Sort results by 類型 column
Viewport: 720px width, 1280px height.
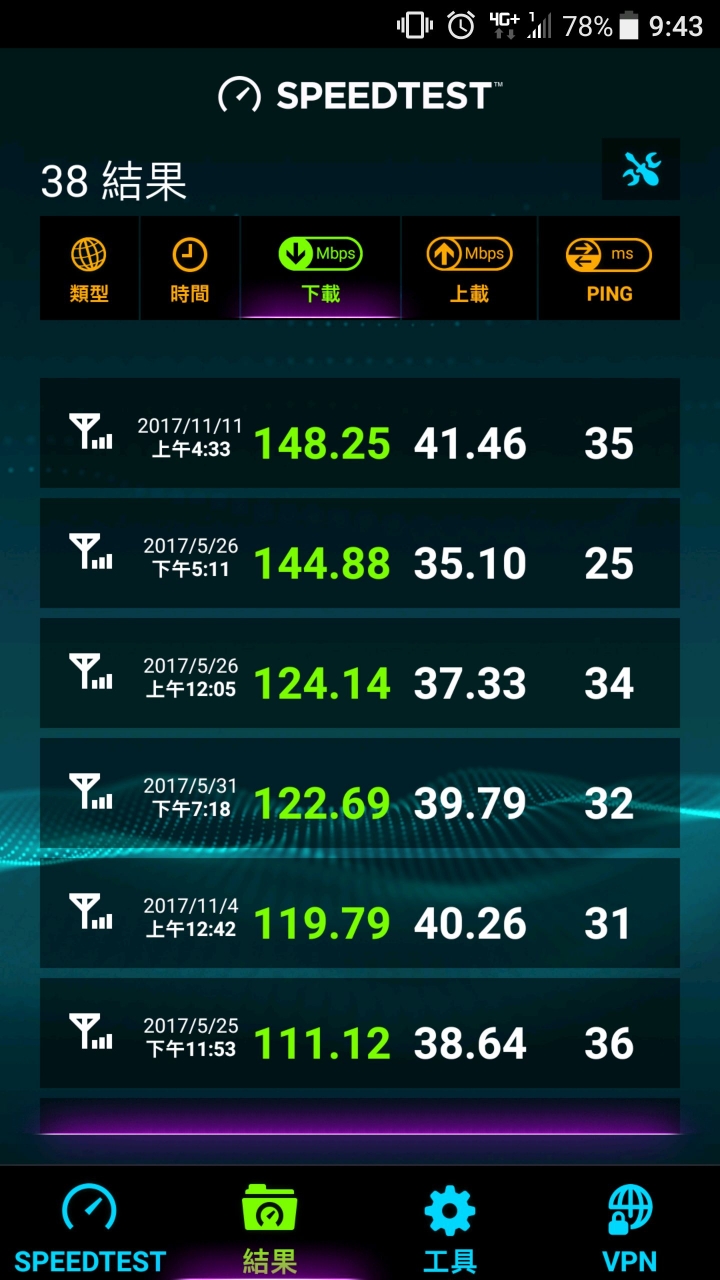pyautogui.click(x=89, y=268)
